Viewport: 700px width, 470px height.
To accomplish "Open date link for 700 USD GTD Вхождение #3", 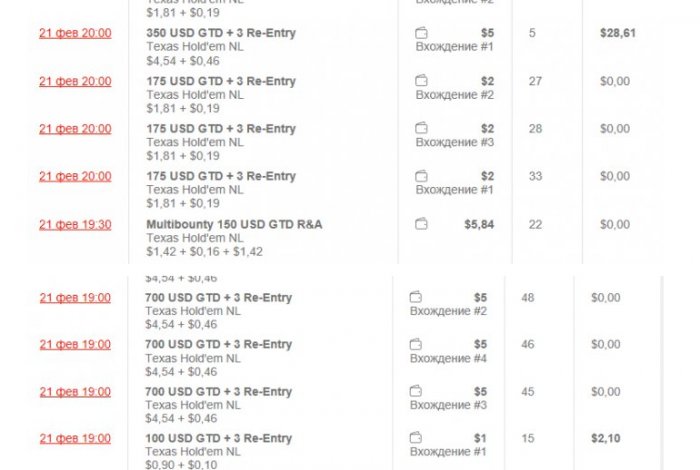I will tap(75, 392).
